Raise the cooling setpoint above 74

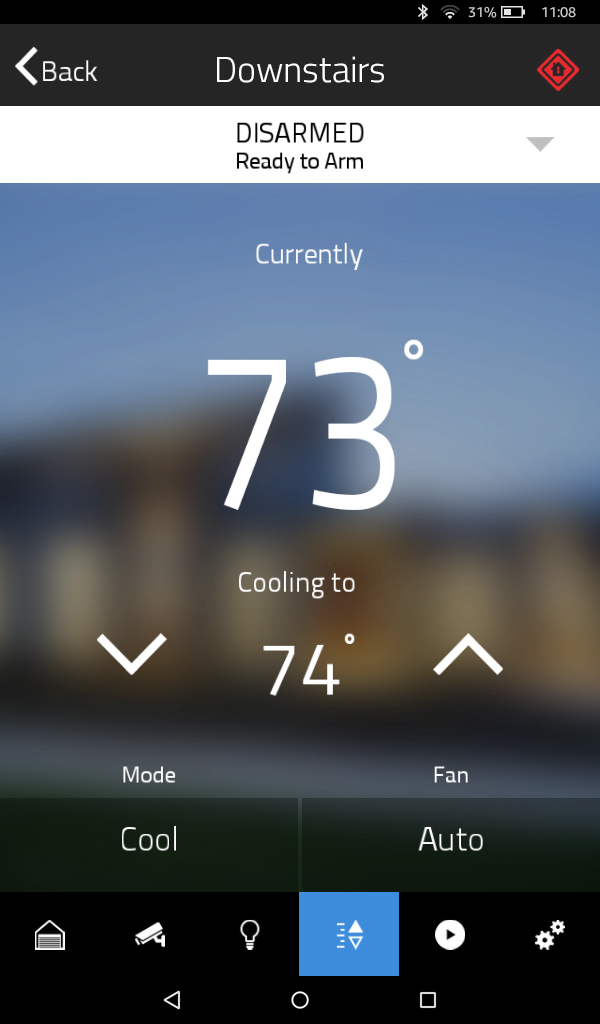pyautogui.click(x=468, y=654)
